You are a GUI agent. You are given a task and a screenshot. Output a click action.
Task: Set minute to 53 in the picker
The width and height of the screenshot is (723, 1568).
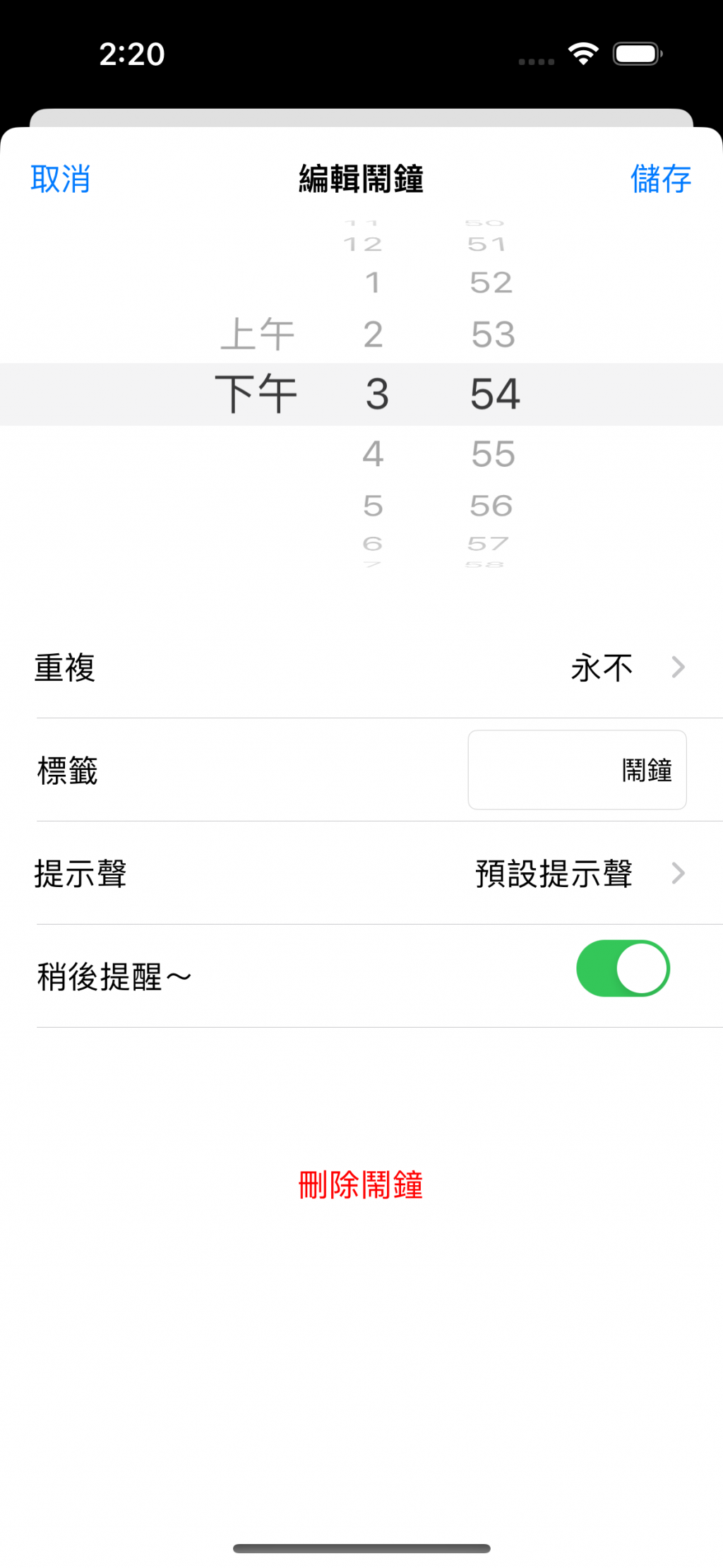click(493, 334)
